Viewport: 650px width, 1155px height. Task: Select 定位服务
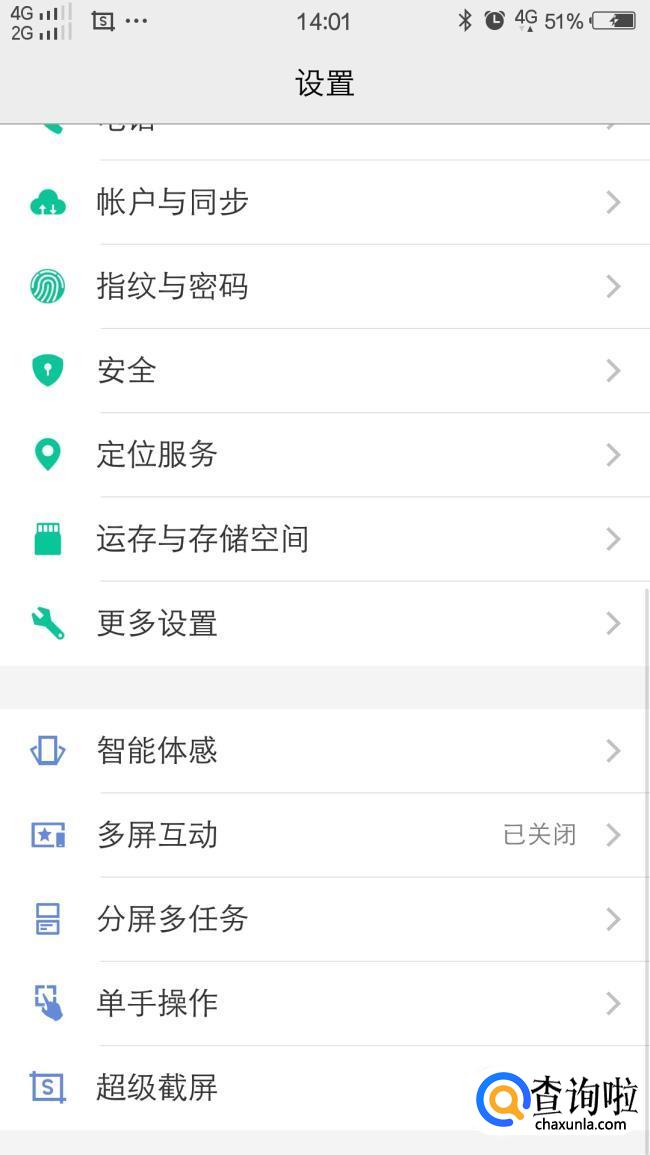pyautogui.click(x=157, y=455)
